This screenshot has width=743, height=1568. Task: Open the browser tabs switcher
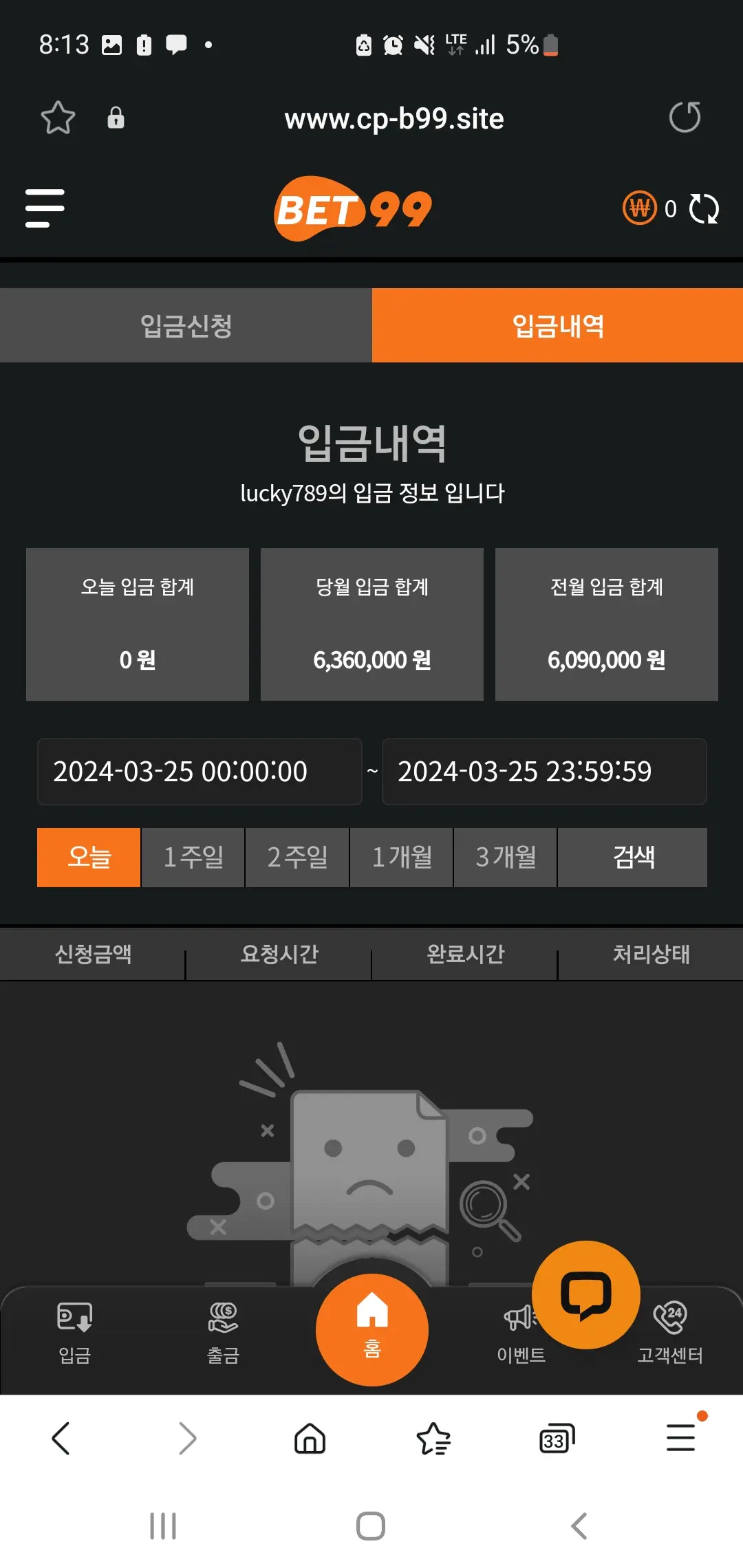click(557, 1438)
